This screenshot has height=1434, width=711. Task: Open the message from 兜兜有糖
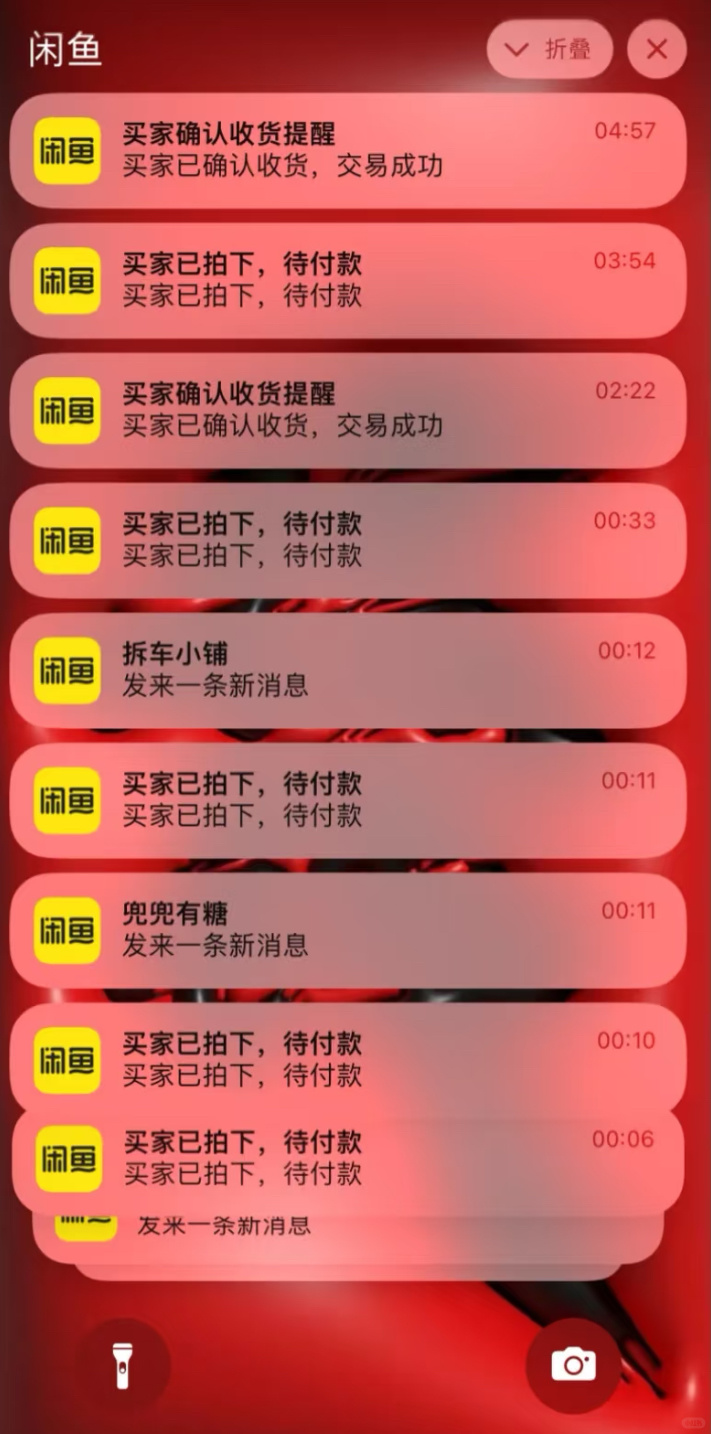[348, 930]
